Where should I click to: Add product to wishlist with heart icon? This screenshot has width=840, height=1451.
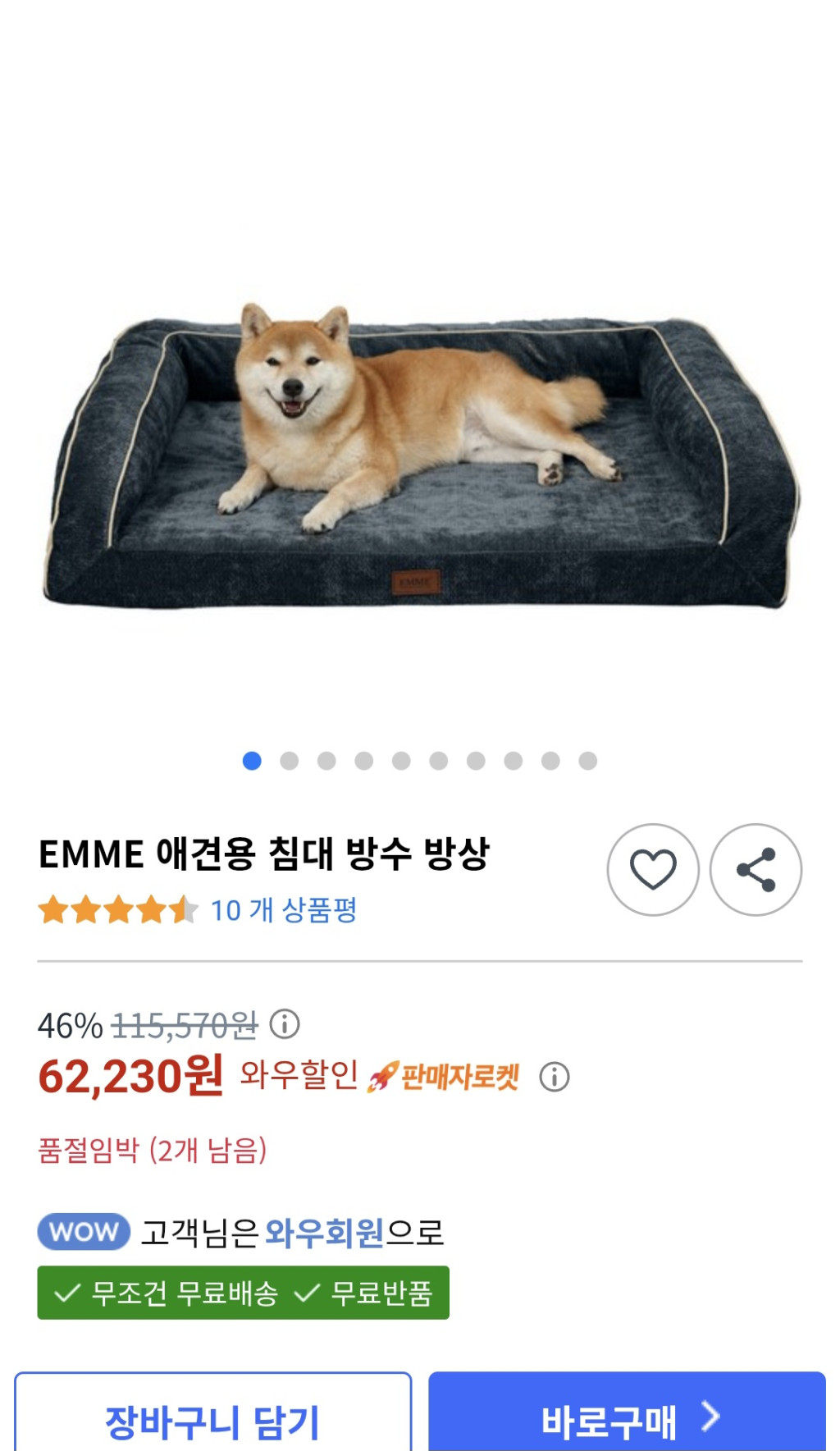pos(653,869)
